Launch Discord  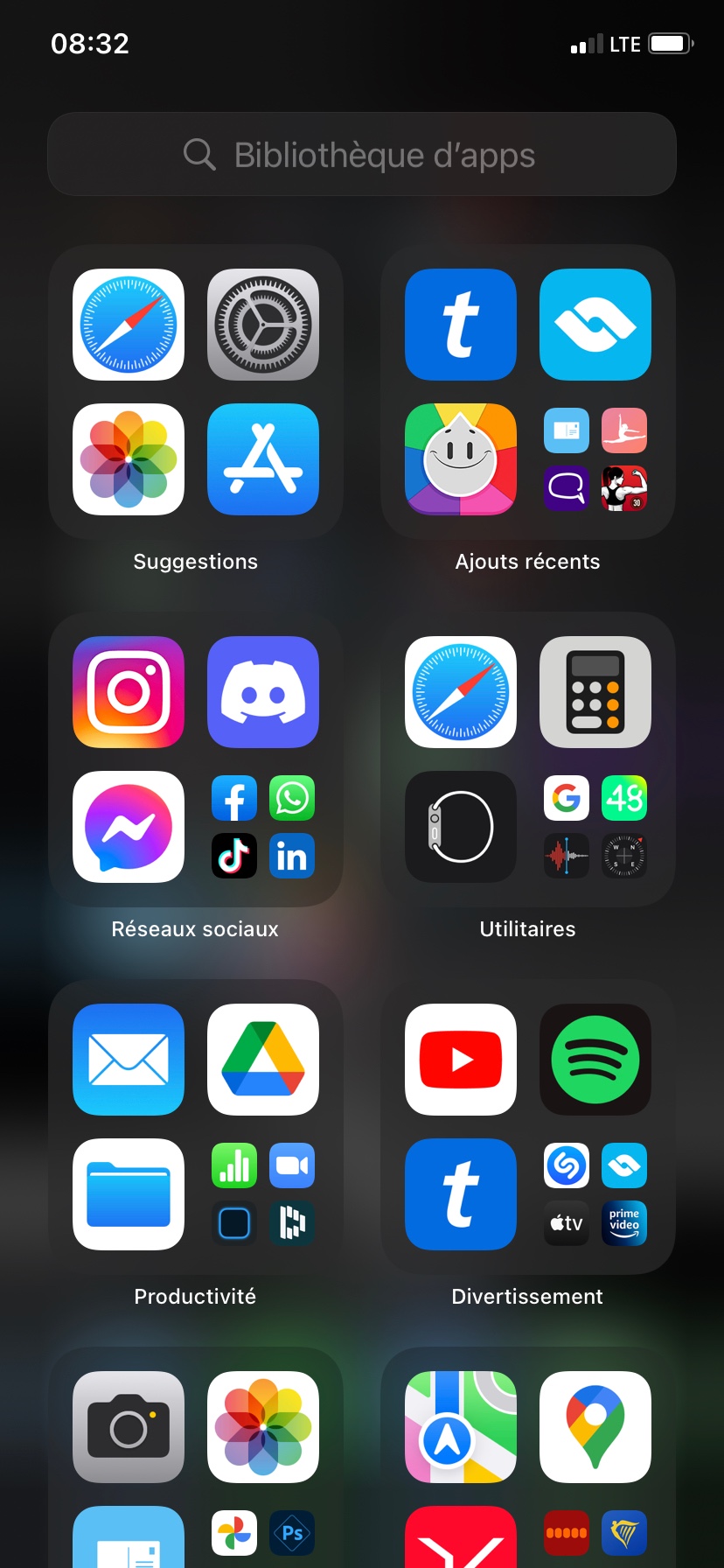click(263, 692)
